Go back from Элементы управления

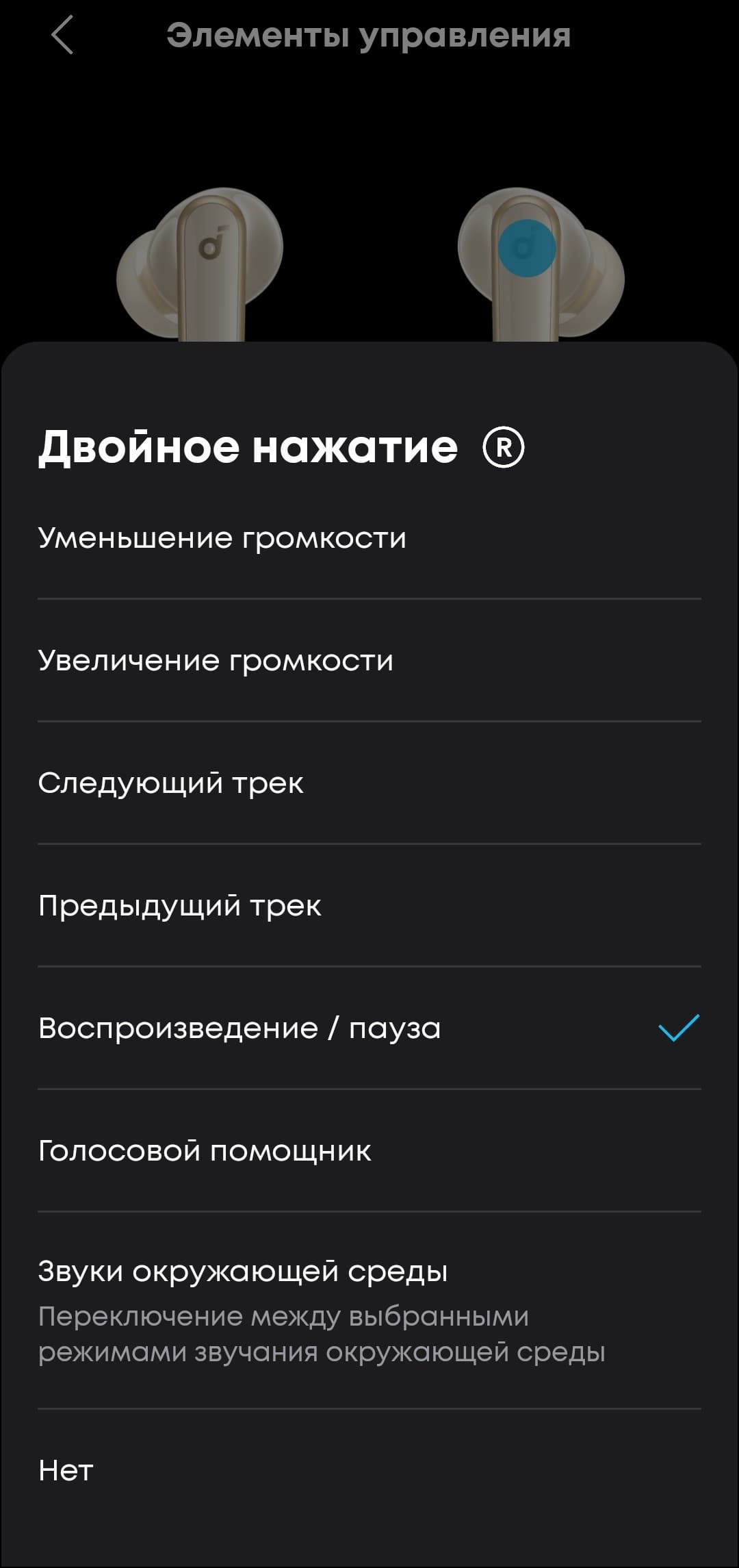click(62, 36)
